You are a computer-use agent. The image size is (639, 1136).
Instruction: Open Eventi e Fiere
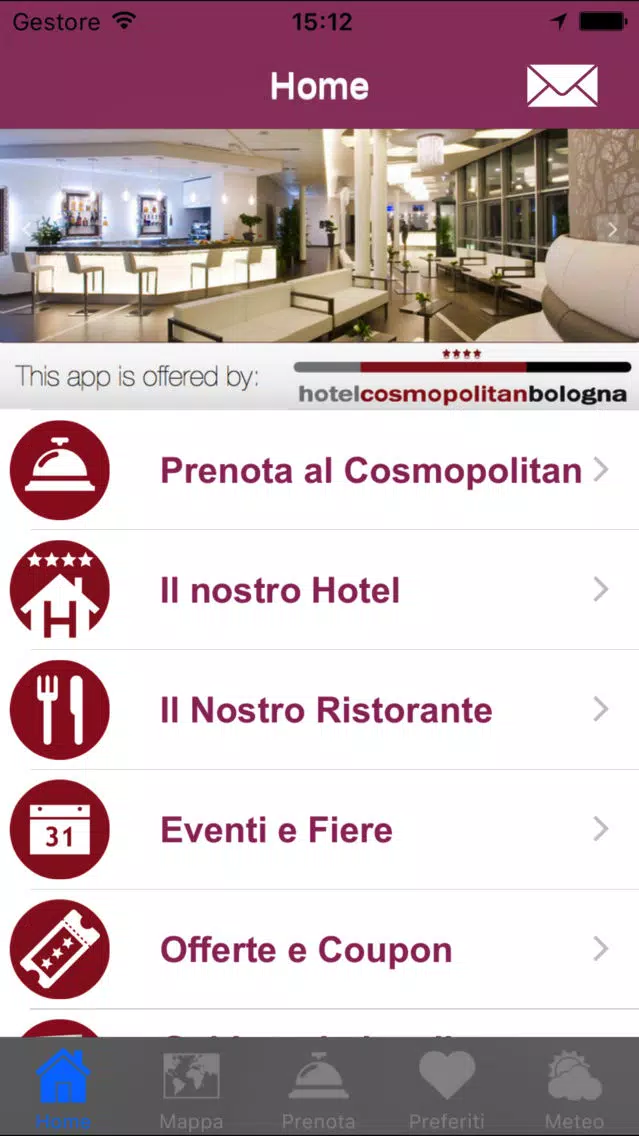[320, 830]
